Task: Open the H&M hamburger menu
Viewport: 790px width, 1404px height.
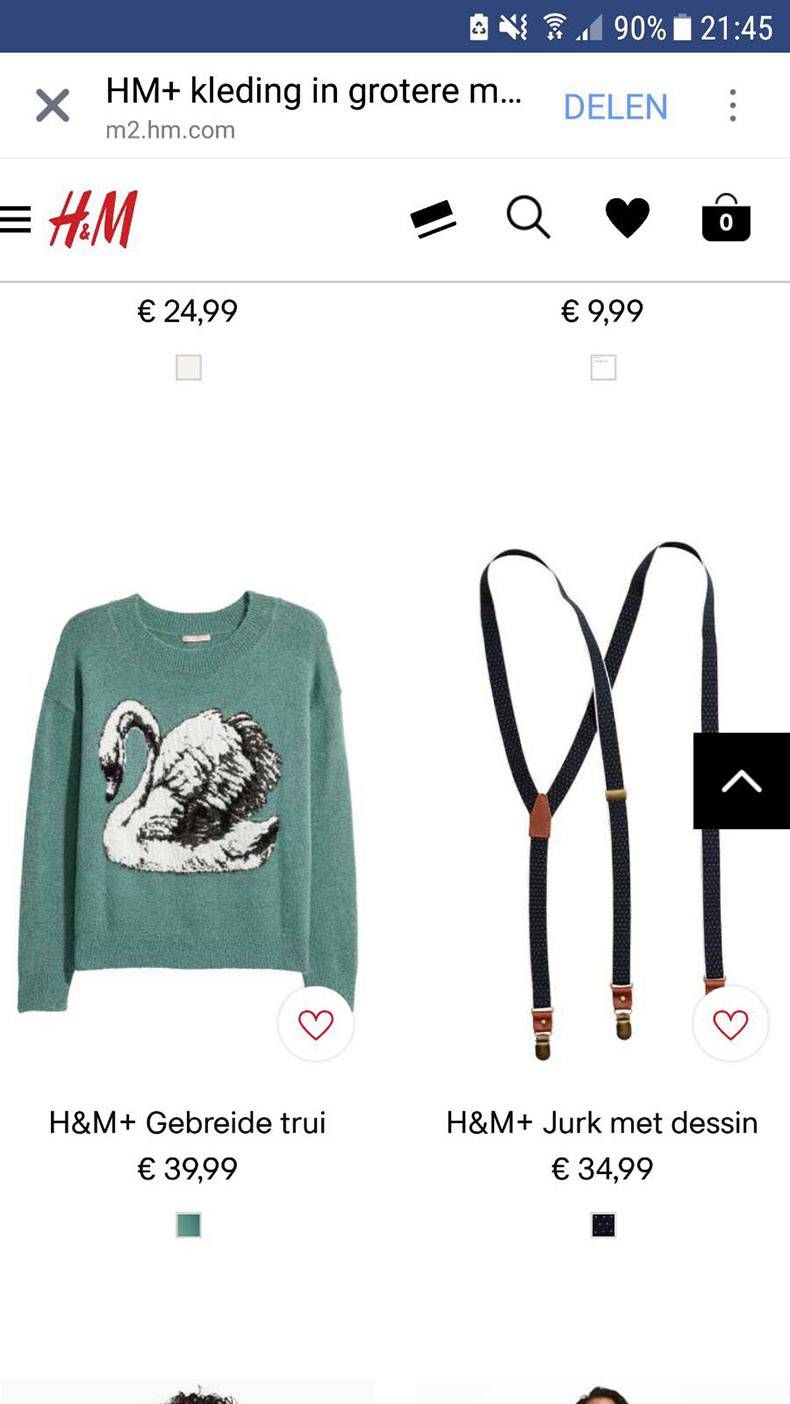Action: tap(15, 219)
